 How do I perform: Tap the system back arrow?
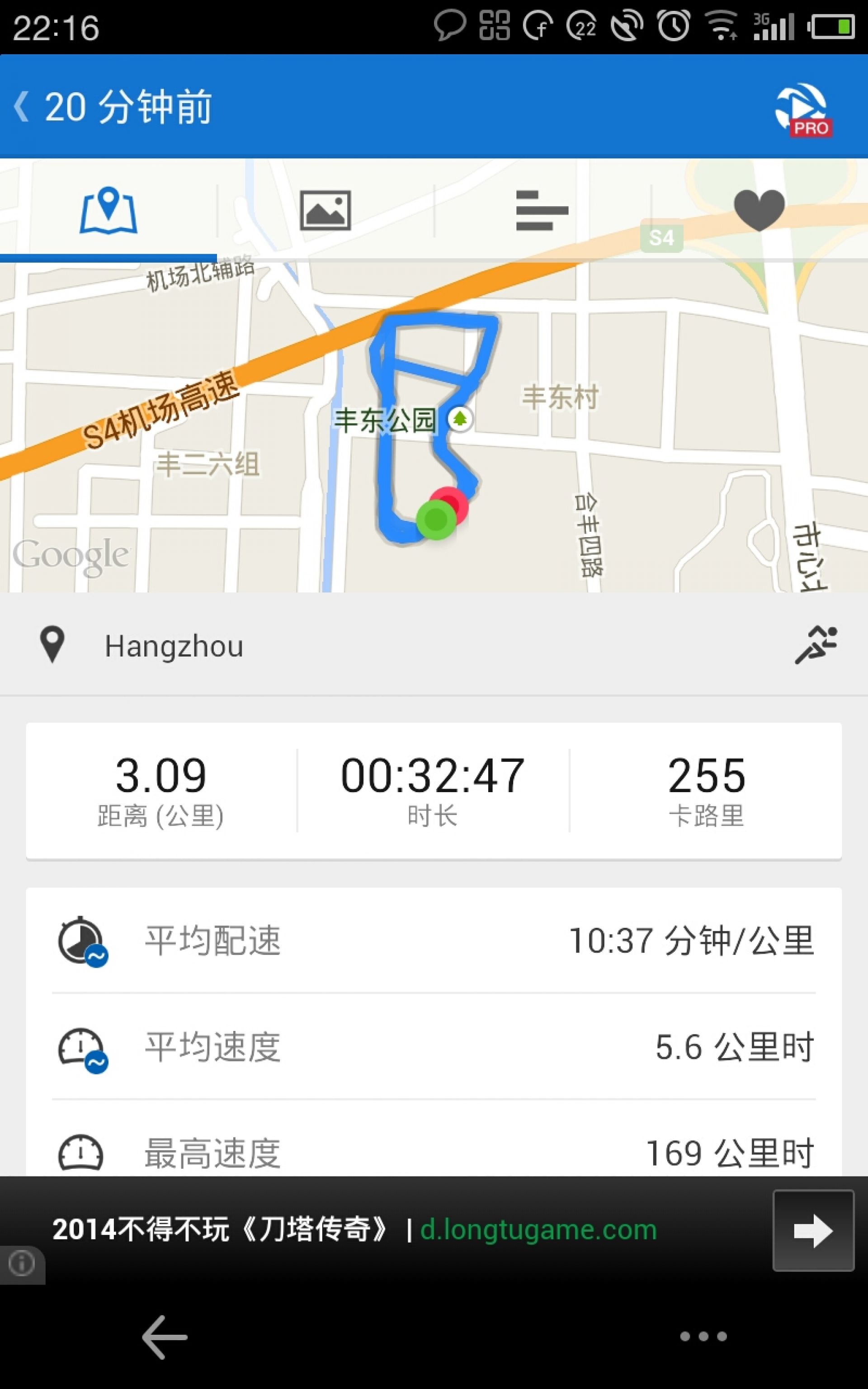click(x=165, y=1337)
